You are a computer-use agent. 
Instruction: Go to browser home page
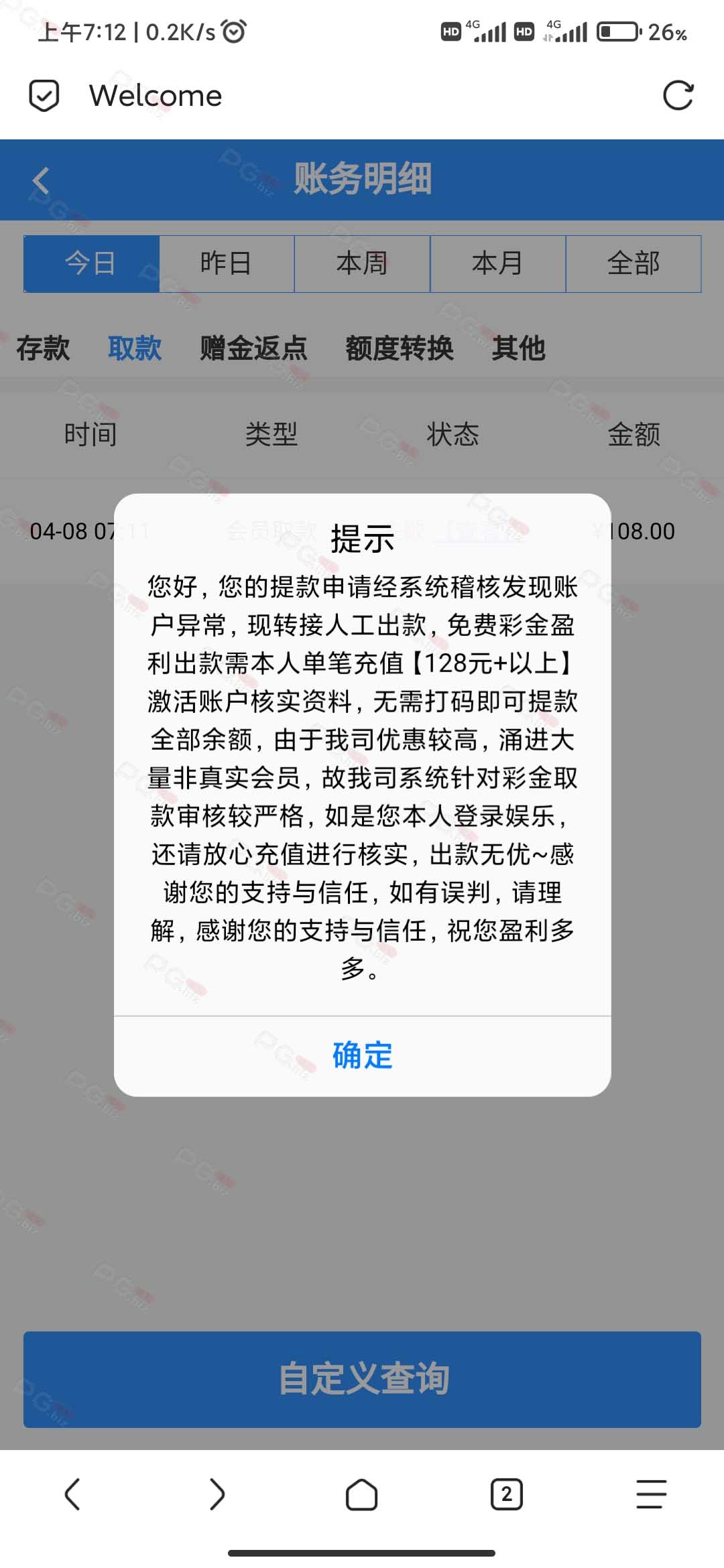pyautogui.click(x=361, y=1494)
